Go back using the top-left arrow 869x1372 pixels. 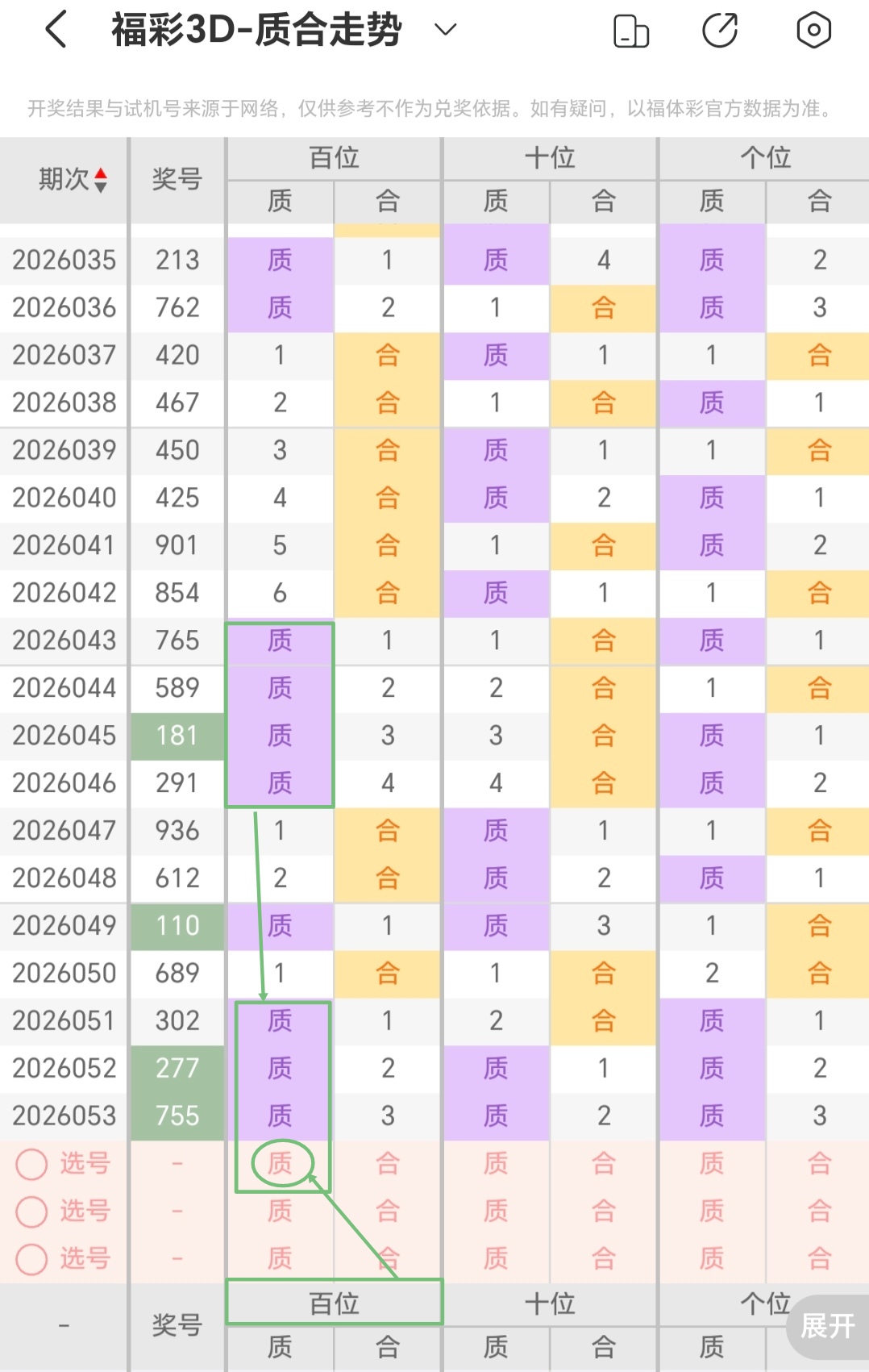pos(56,31)
